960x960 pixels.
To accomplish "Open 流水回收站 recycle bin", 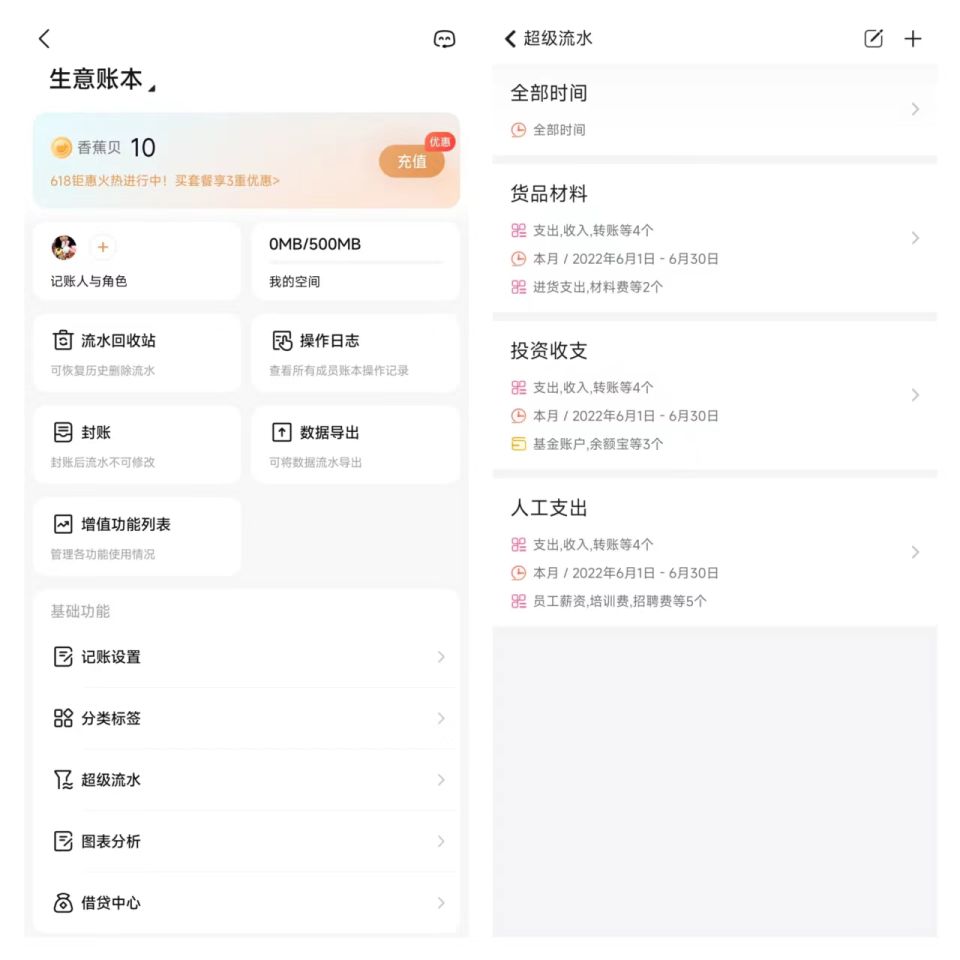I will pyautogui.click(x=137, y=352).
